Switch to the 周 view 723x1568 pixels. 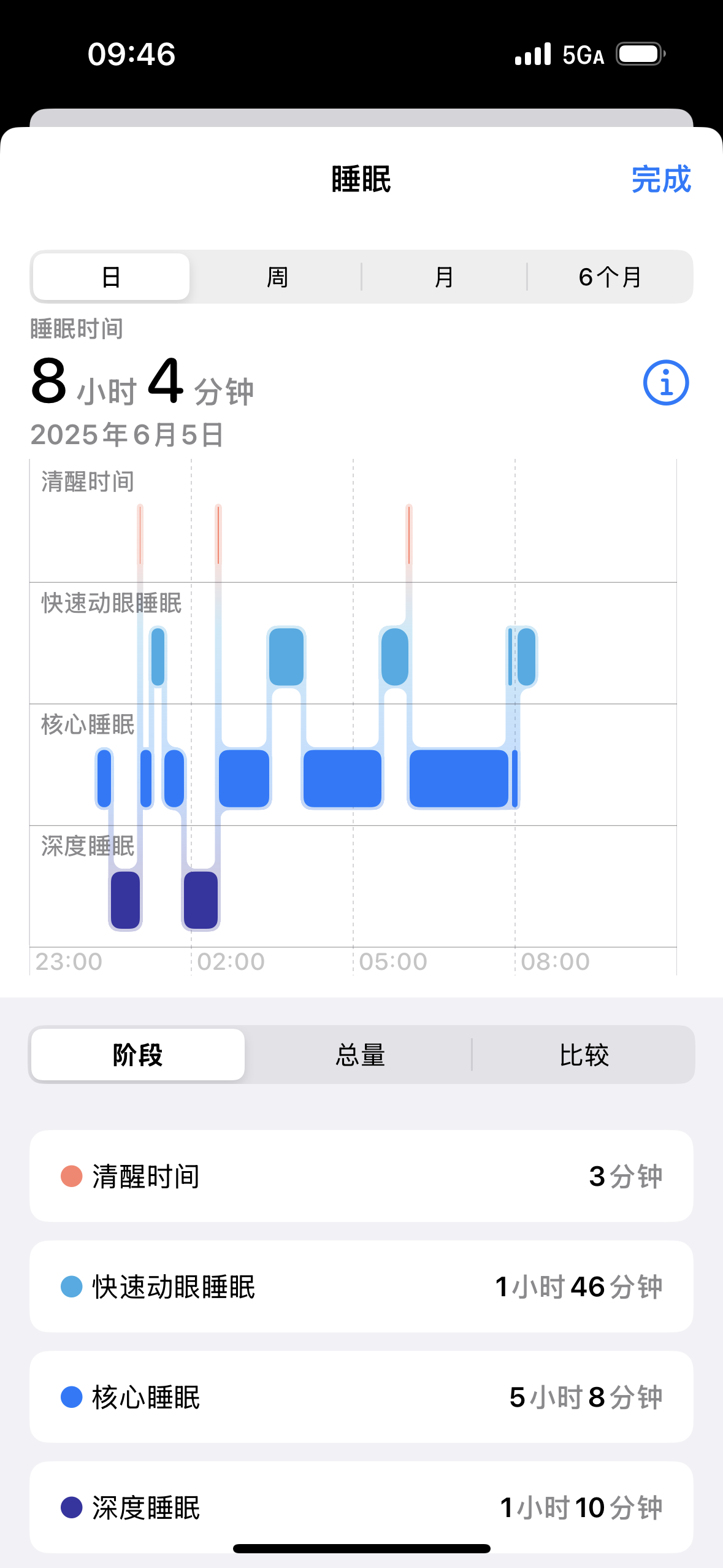277,277
